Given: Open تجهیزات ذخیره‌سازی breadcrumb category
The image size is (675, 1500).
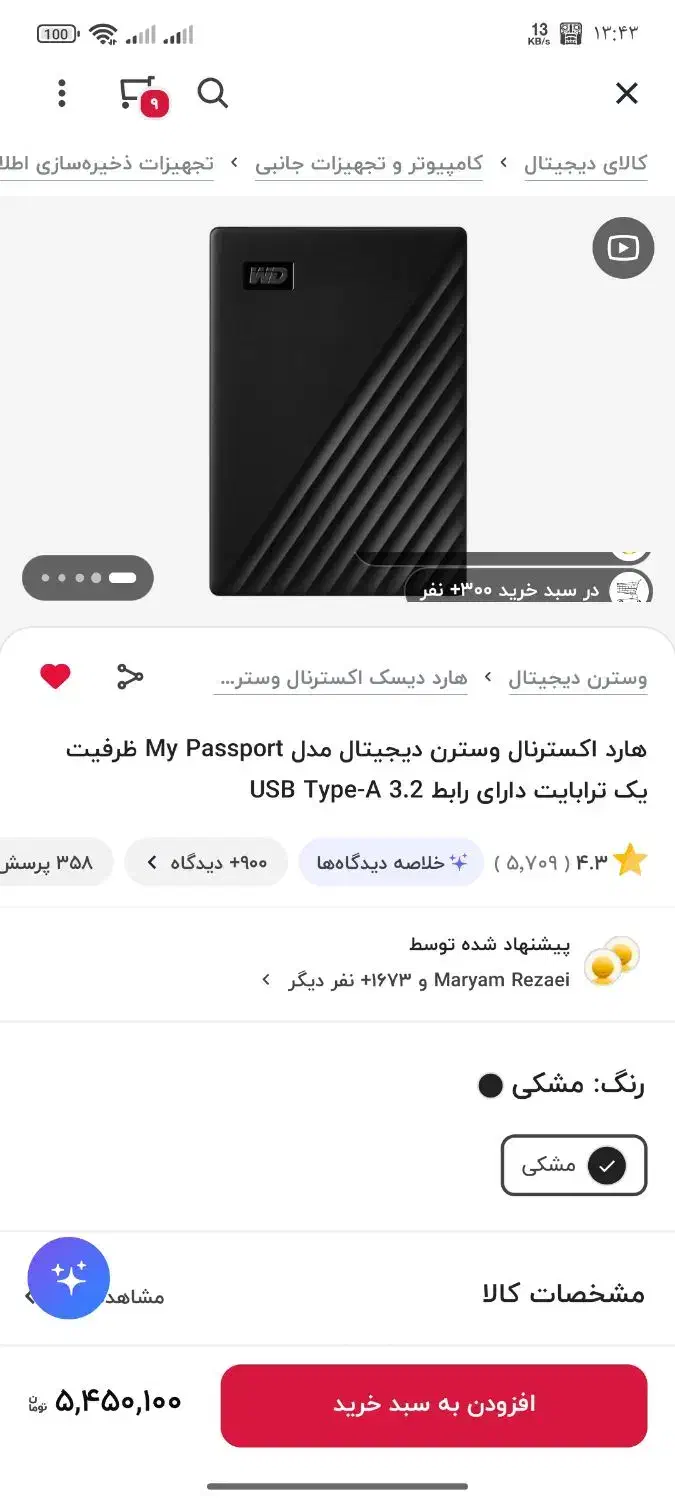Looking at the screenshot, I should (105, 164).
